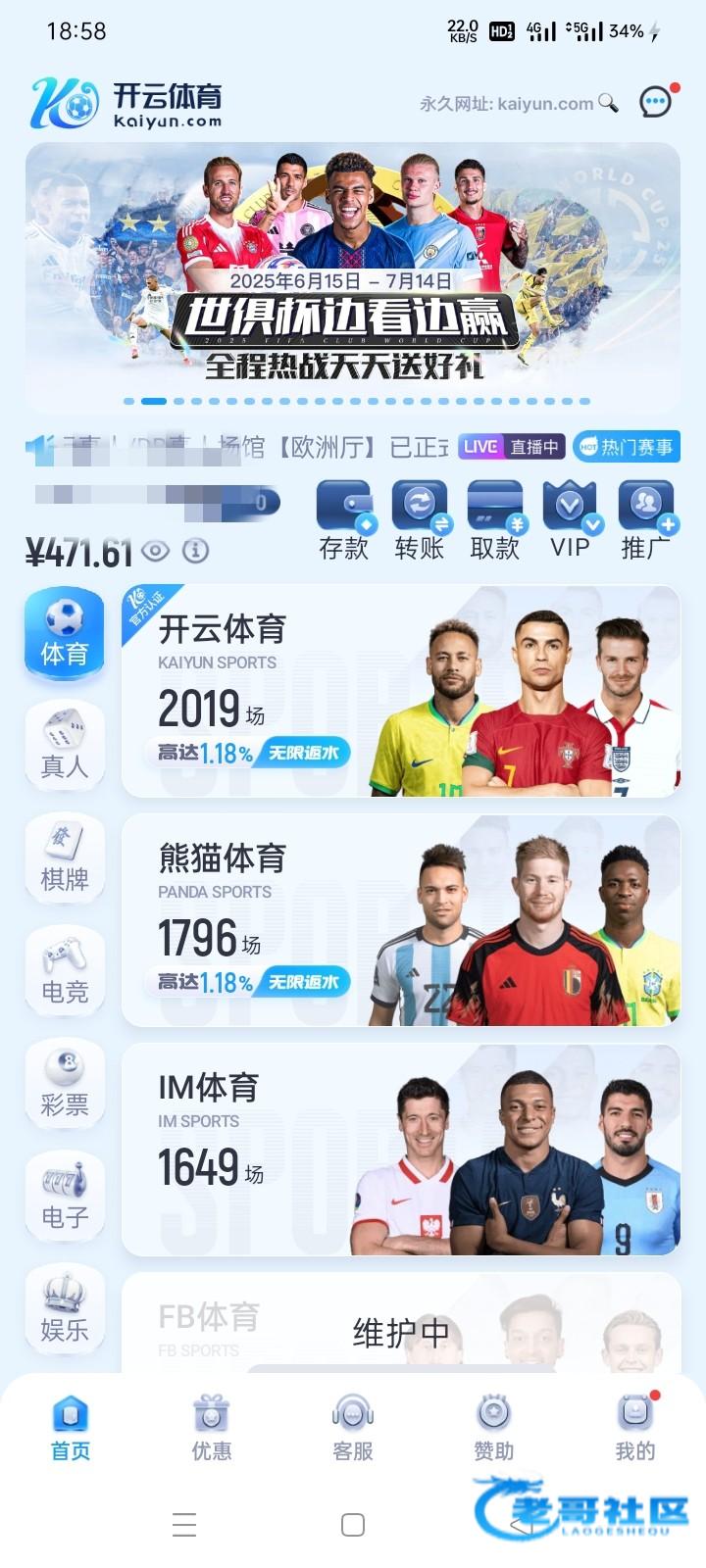Open the LIVE 直播中 button
The width and height of the screenshot is (706, 1568).
[x=511, y=447]
